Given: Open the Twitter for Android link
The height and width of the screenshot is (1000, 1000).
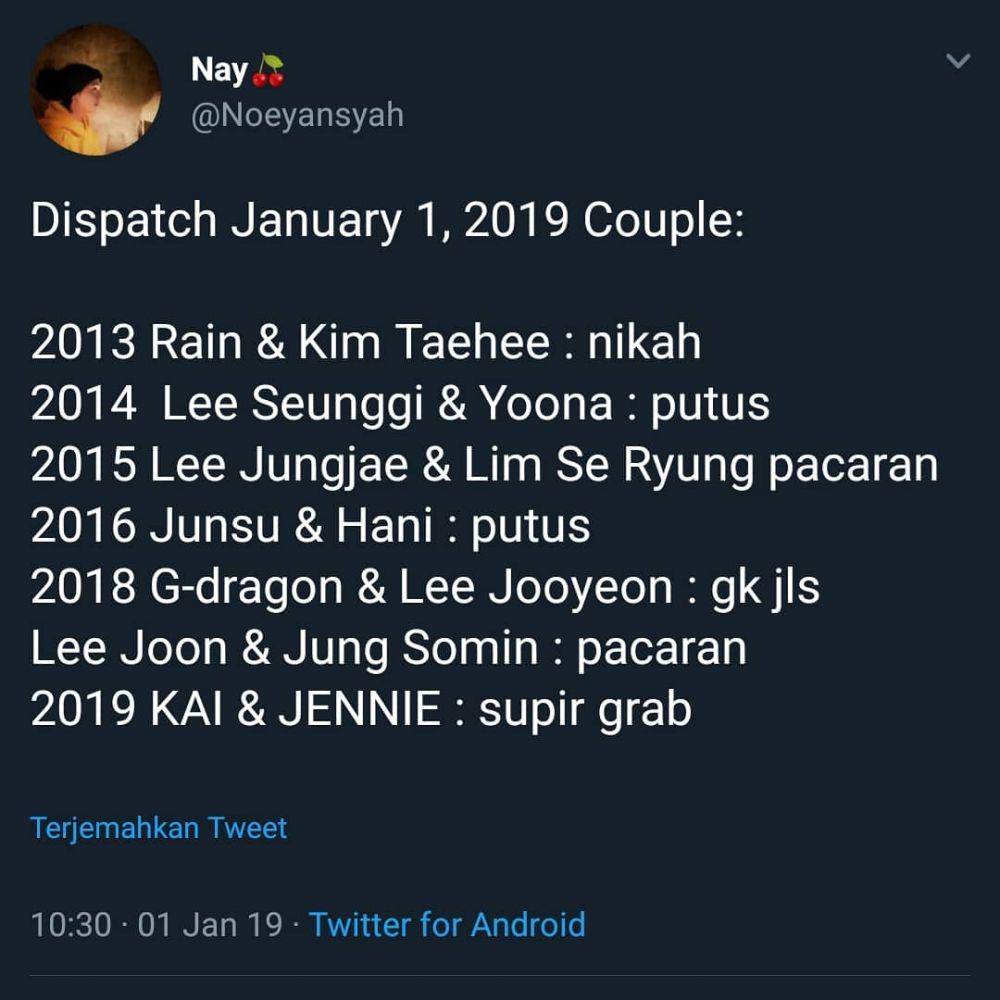Looking at the screenshot, I should click(447, 924).
